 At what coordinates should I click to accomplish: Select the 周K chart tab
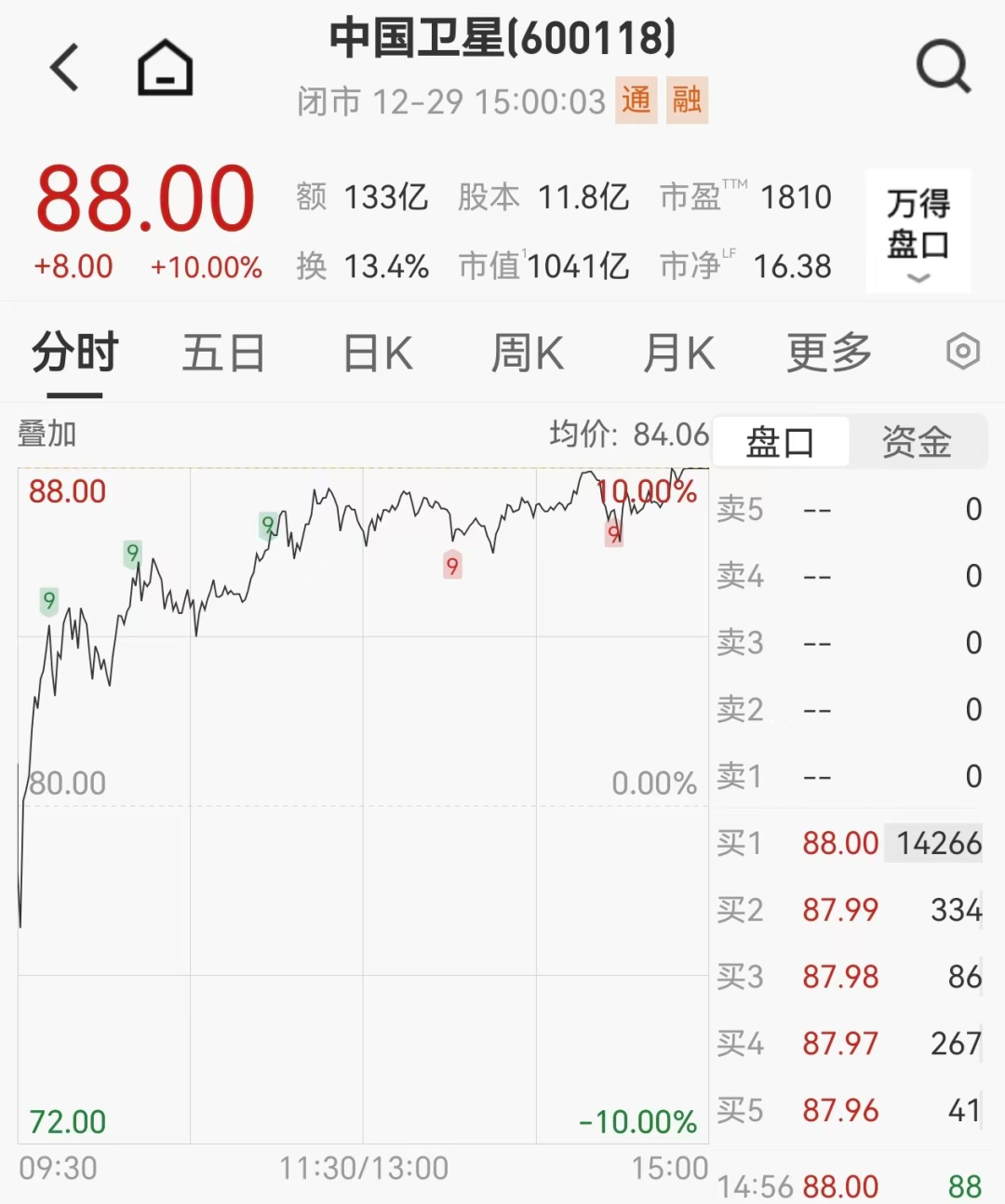click(x=527, y=354)
